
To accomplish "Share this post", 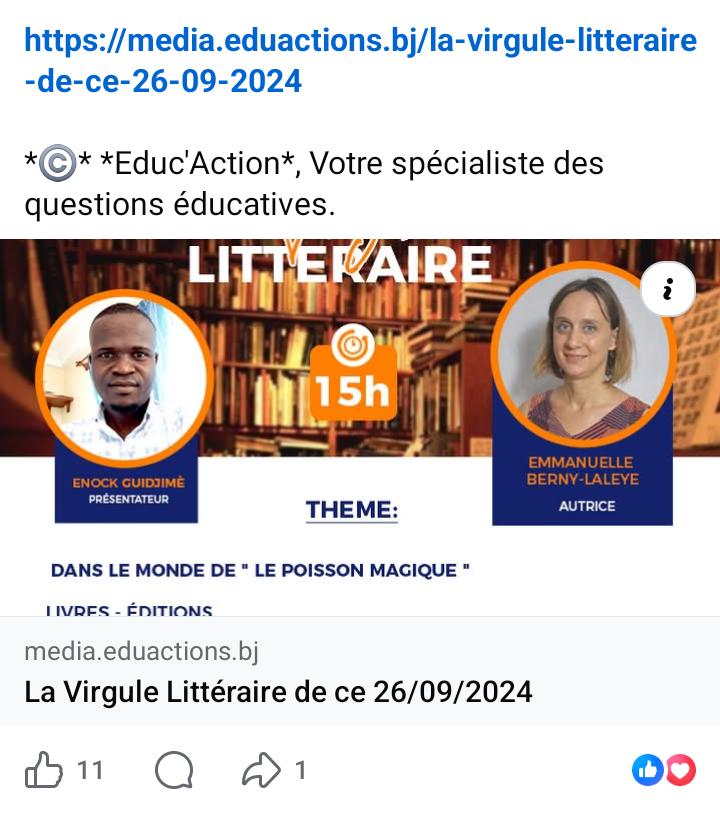I will coord(262,771).
